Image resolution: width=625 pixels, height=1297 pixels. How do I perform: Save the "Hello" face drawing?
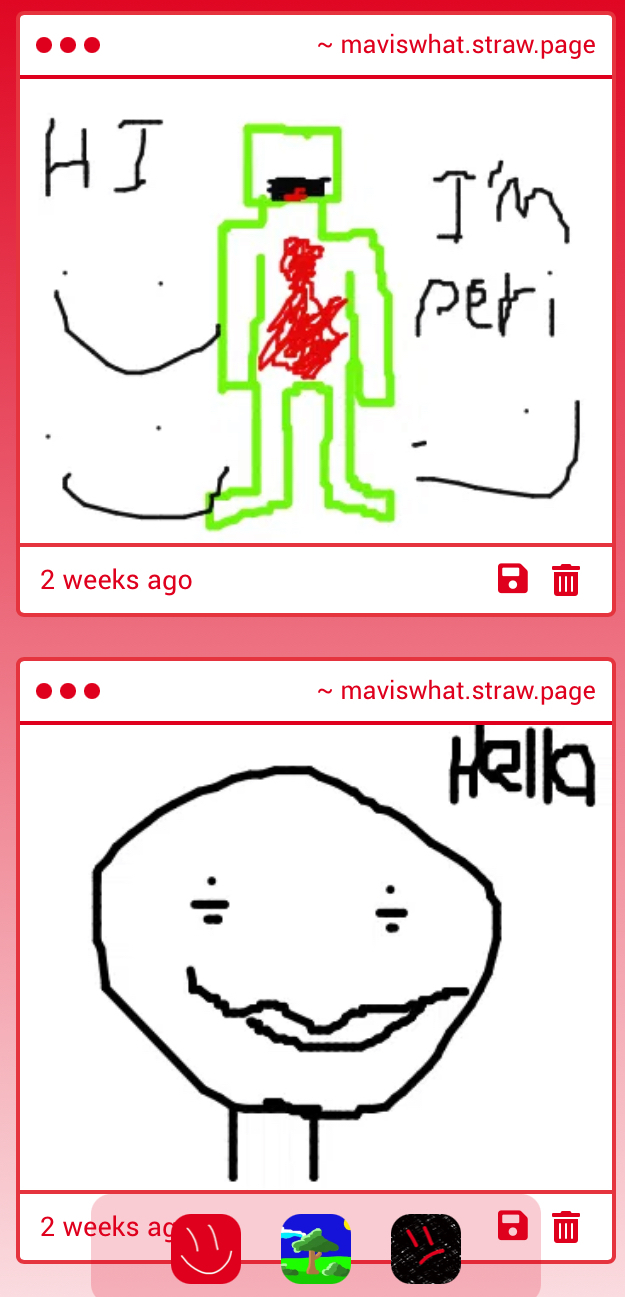tap(512, 1225)
